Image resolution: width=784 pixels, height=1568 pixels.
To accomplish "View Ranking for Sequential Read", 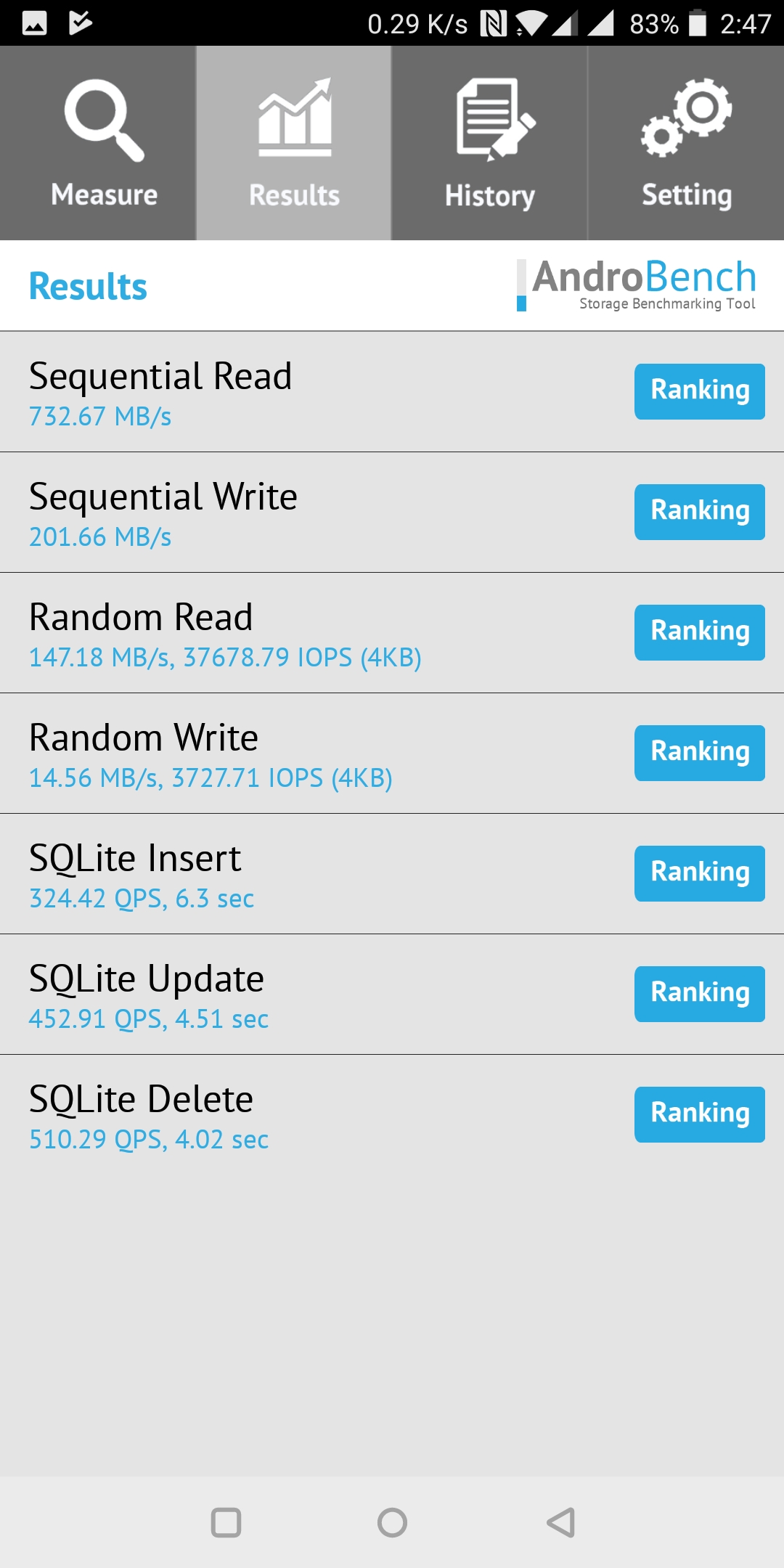I will click(699, 391).
